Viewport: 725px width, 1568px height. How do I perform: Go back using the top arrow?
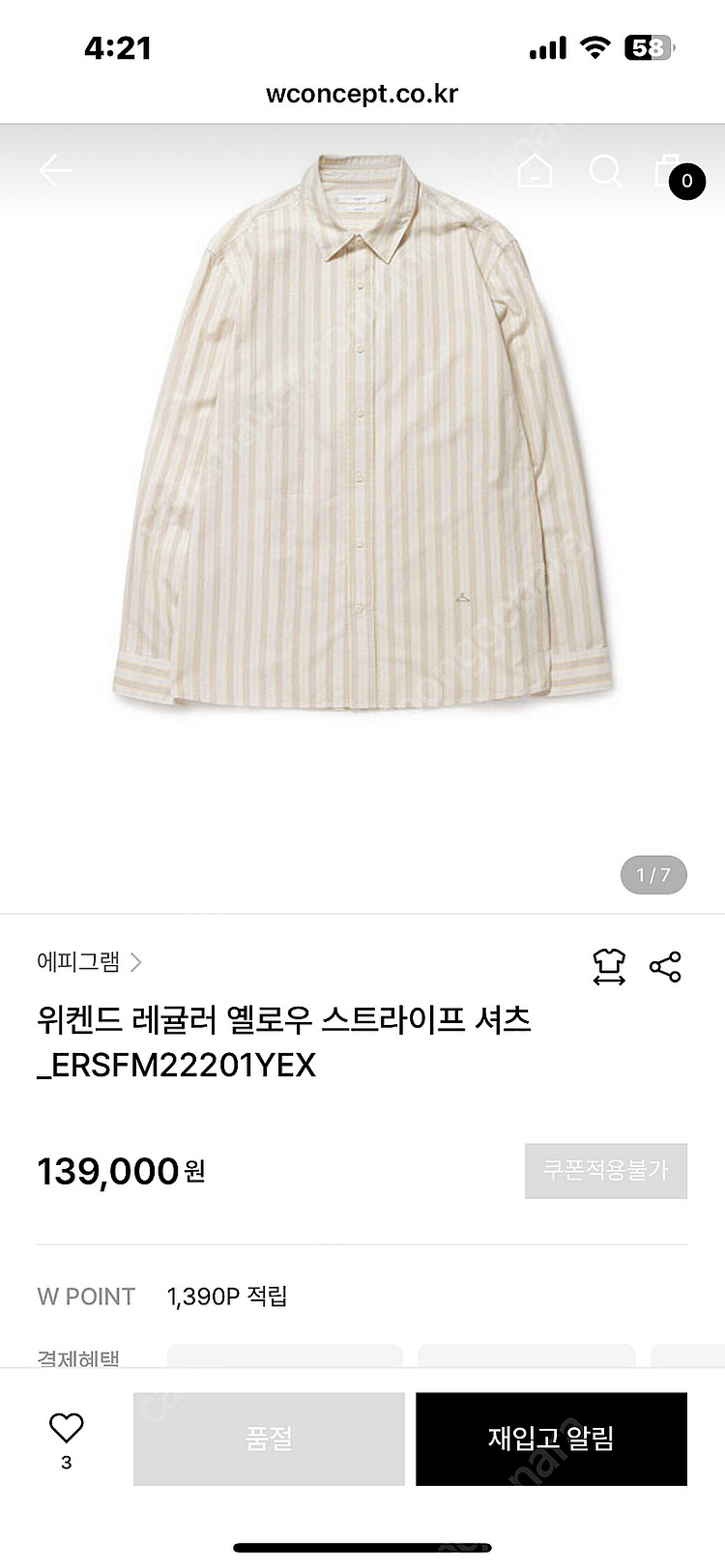tap(55, 171)
